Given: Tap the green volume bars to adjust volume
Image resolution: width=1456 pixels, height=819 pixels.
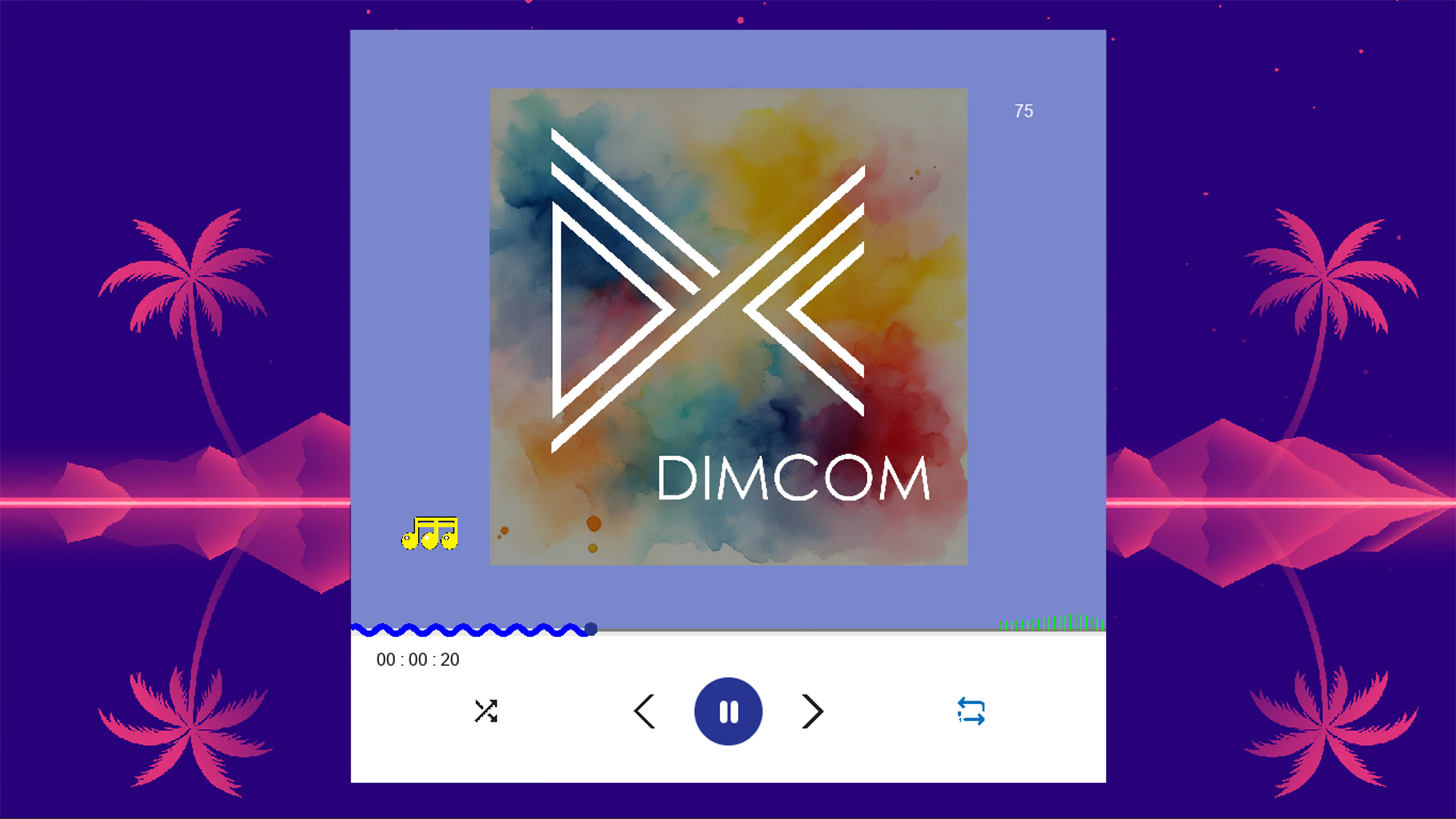Looking at the screenshot, I should click(1051, 623).
